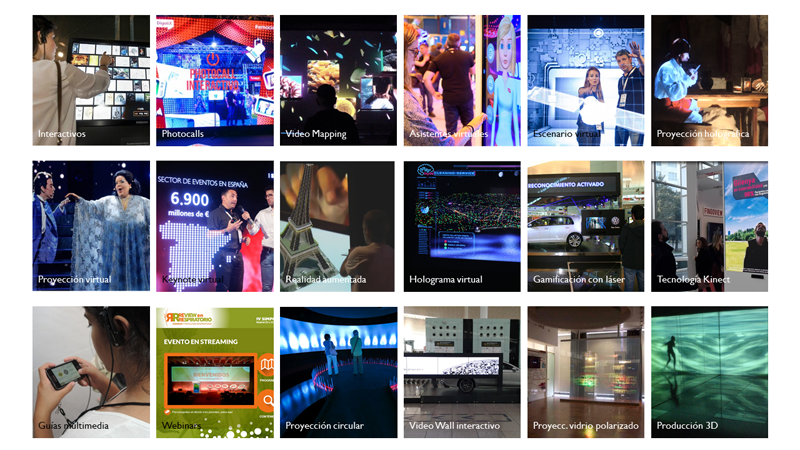800x450 pixels.
Task: Open Proyecc. vidrio polarizado tile
Action: coord(586,372)
